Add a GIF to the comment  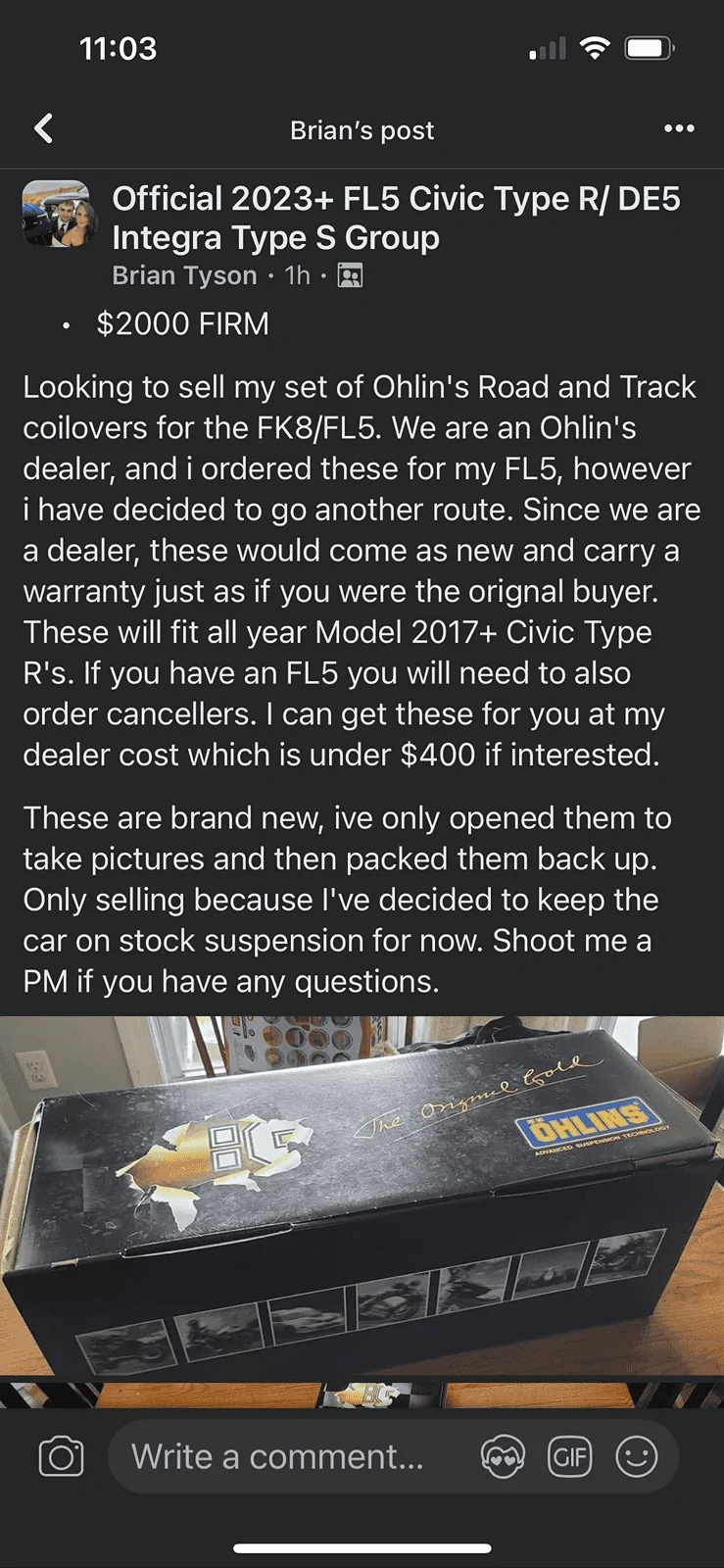coord(569,1457)
